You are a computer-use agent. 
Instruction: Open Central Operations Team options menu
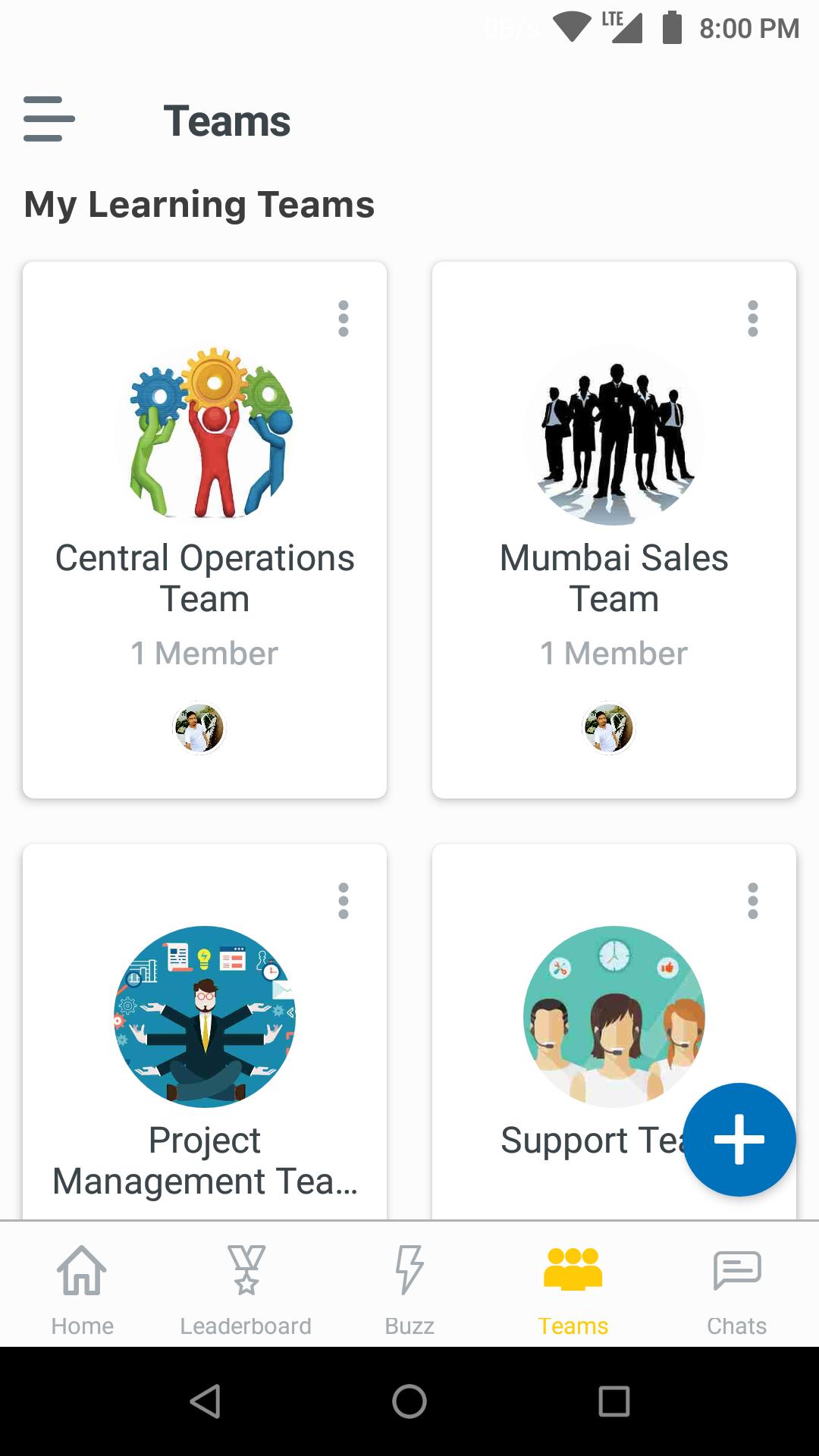[x=344, y=318]
